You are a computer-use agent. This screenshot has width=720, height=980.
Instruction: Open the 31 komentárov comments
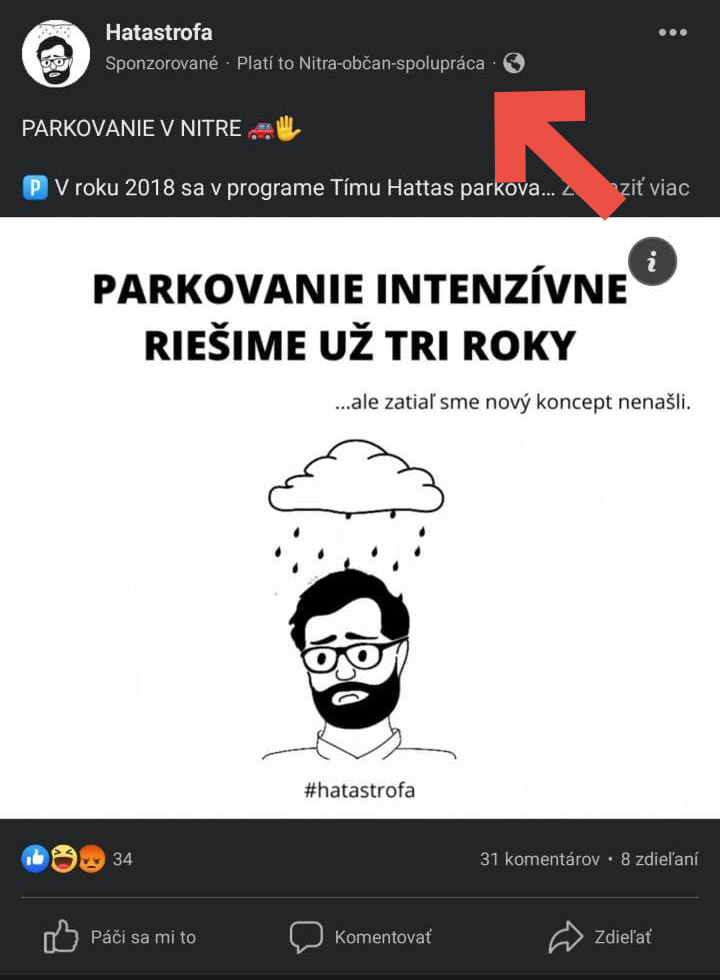pyautogui.click(x=539, y=859)
